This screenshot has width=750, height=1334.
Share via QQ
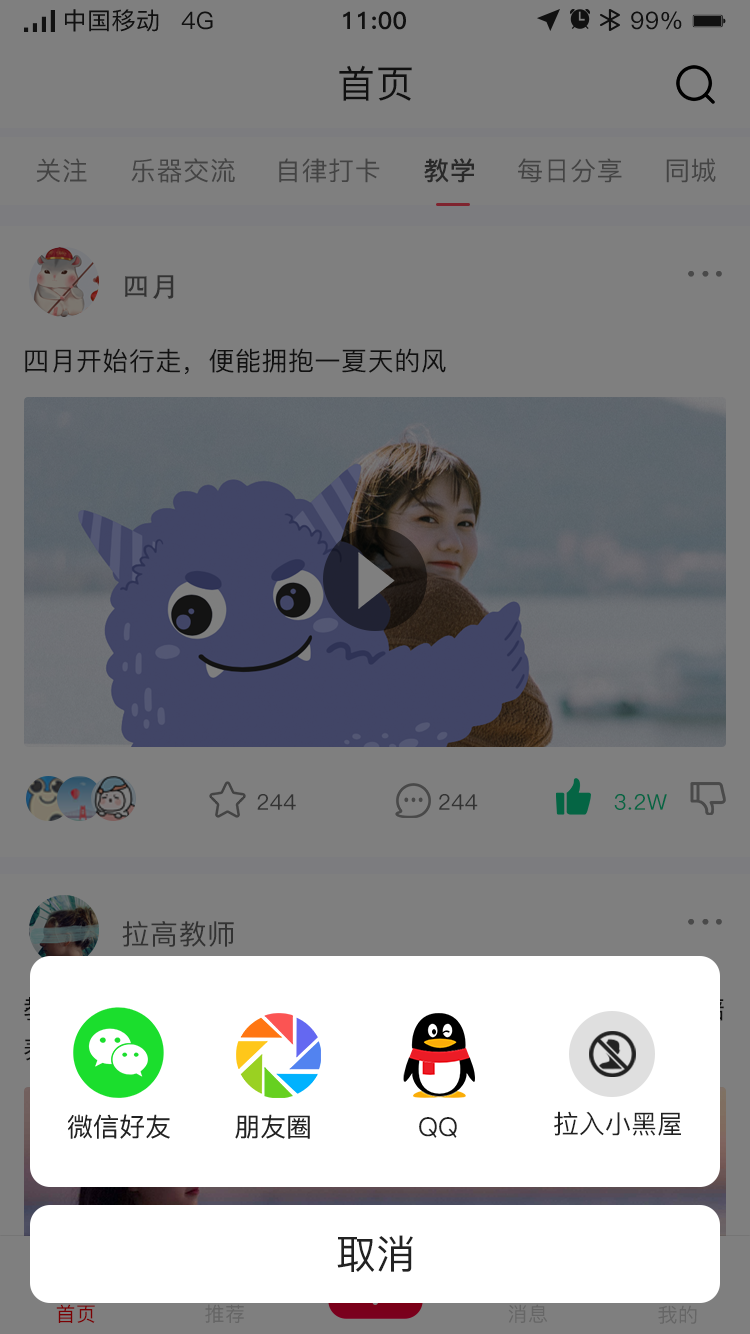pos(438,1056)
